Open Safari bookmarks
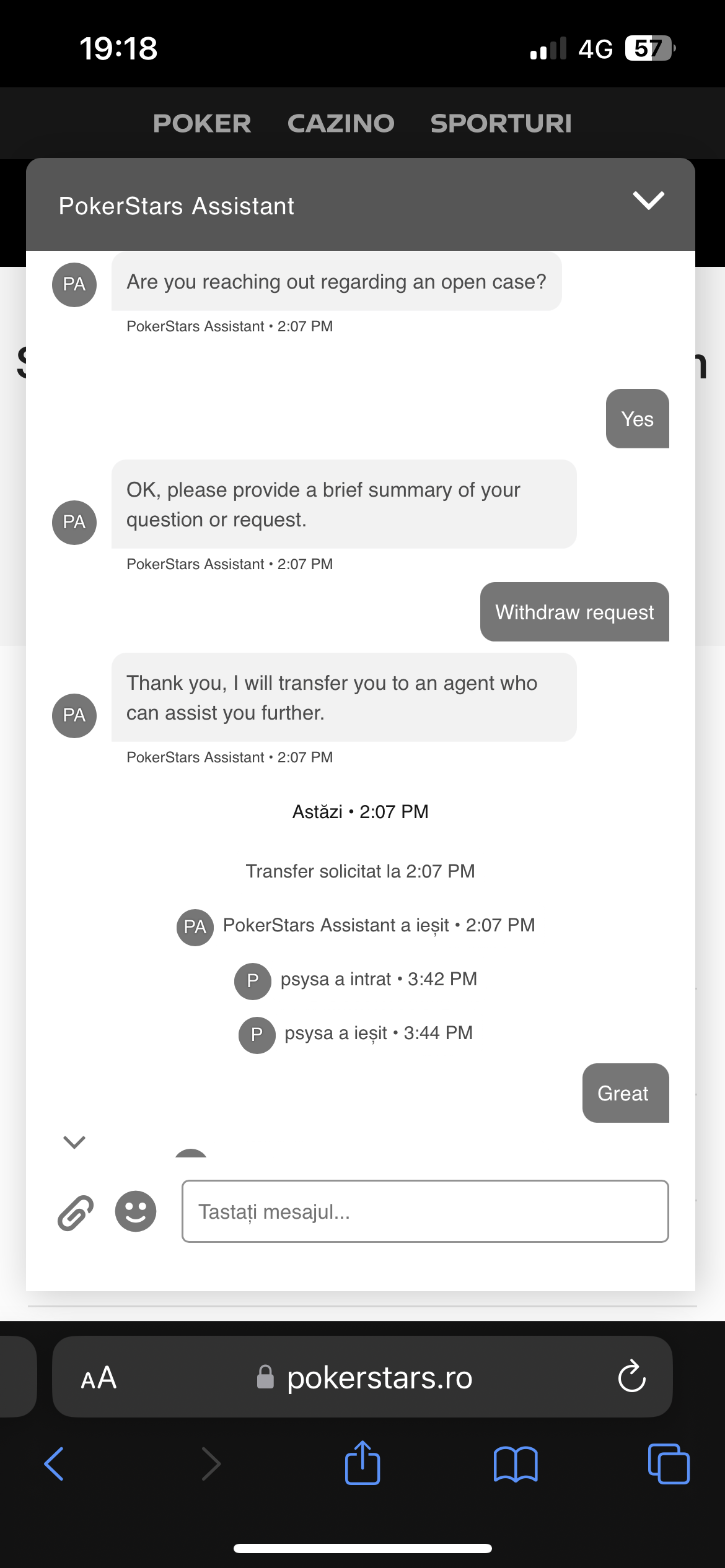Screen dimensions: 725x1568 click(x=516, y=1465)
